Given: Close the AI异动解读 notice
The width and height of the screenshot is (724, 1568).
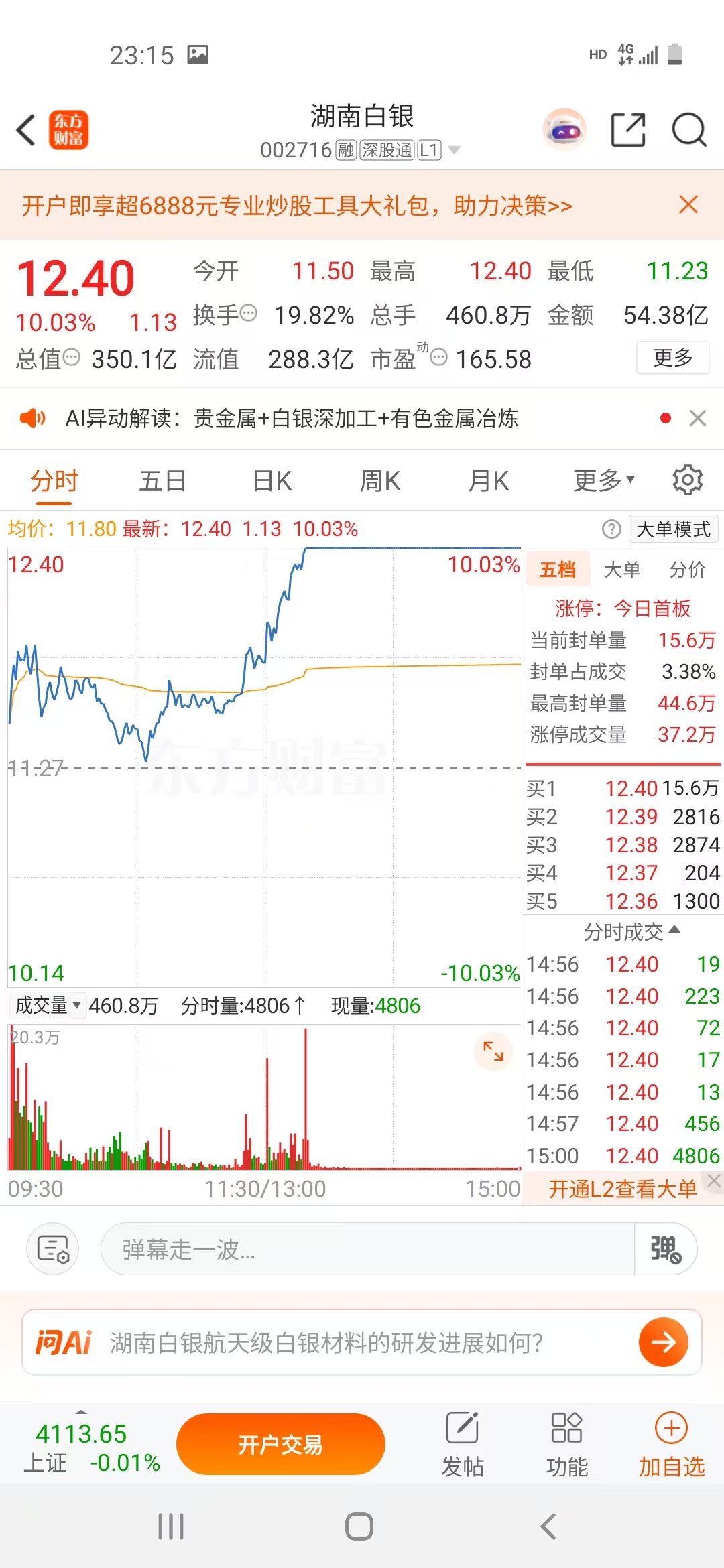Looking at the screenshot, I should click(x=698, y=418).
